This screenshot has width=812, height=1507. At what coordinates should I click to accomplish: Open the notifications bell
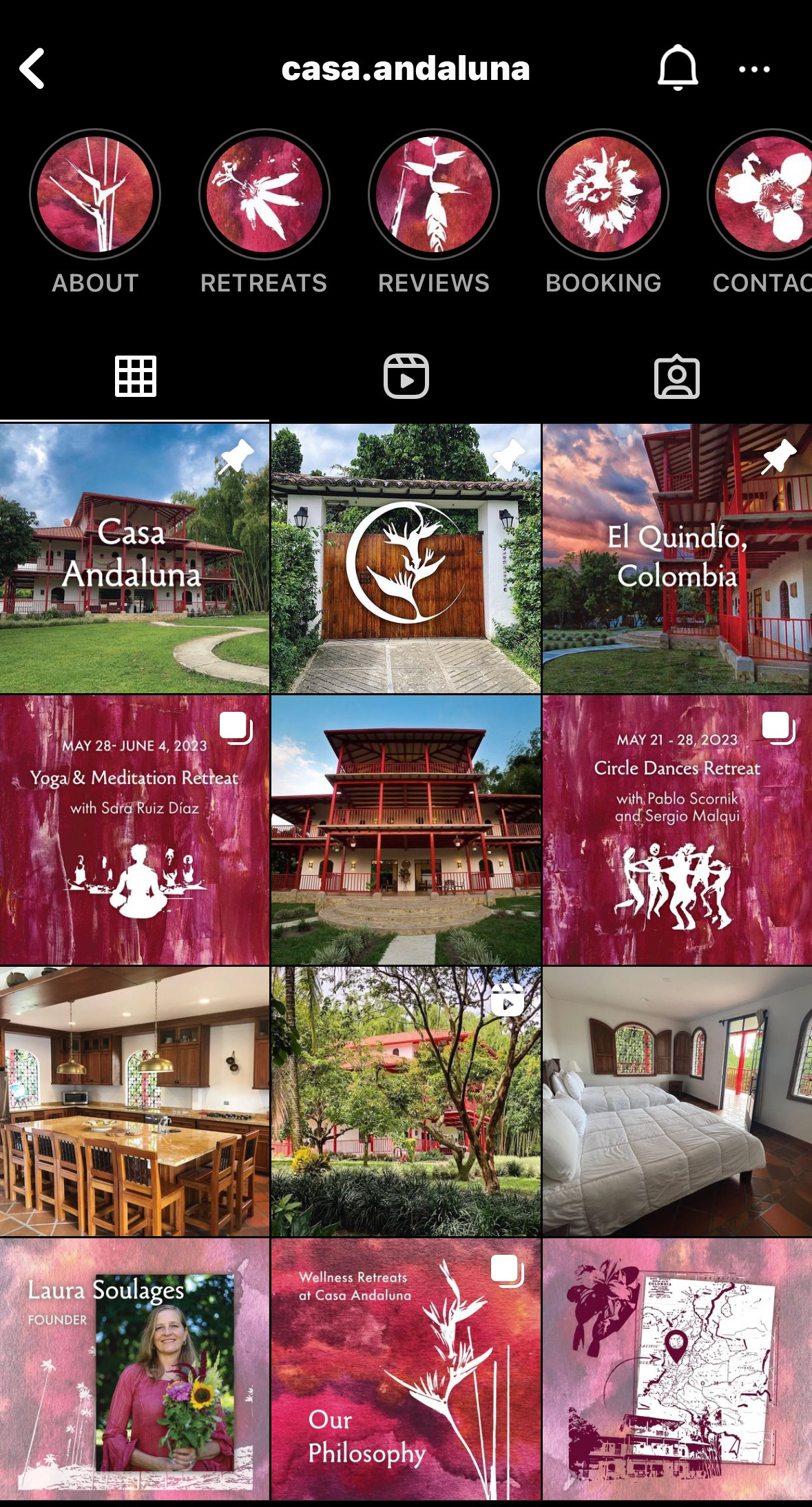click(678, 68)
